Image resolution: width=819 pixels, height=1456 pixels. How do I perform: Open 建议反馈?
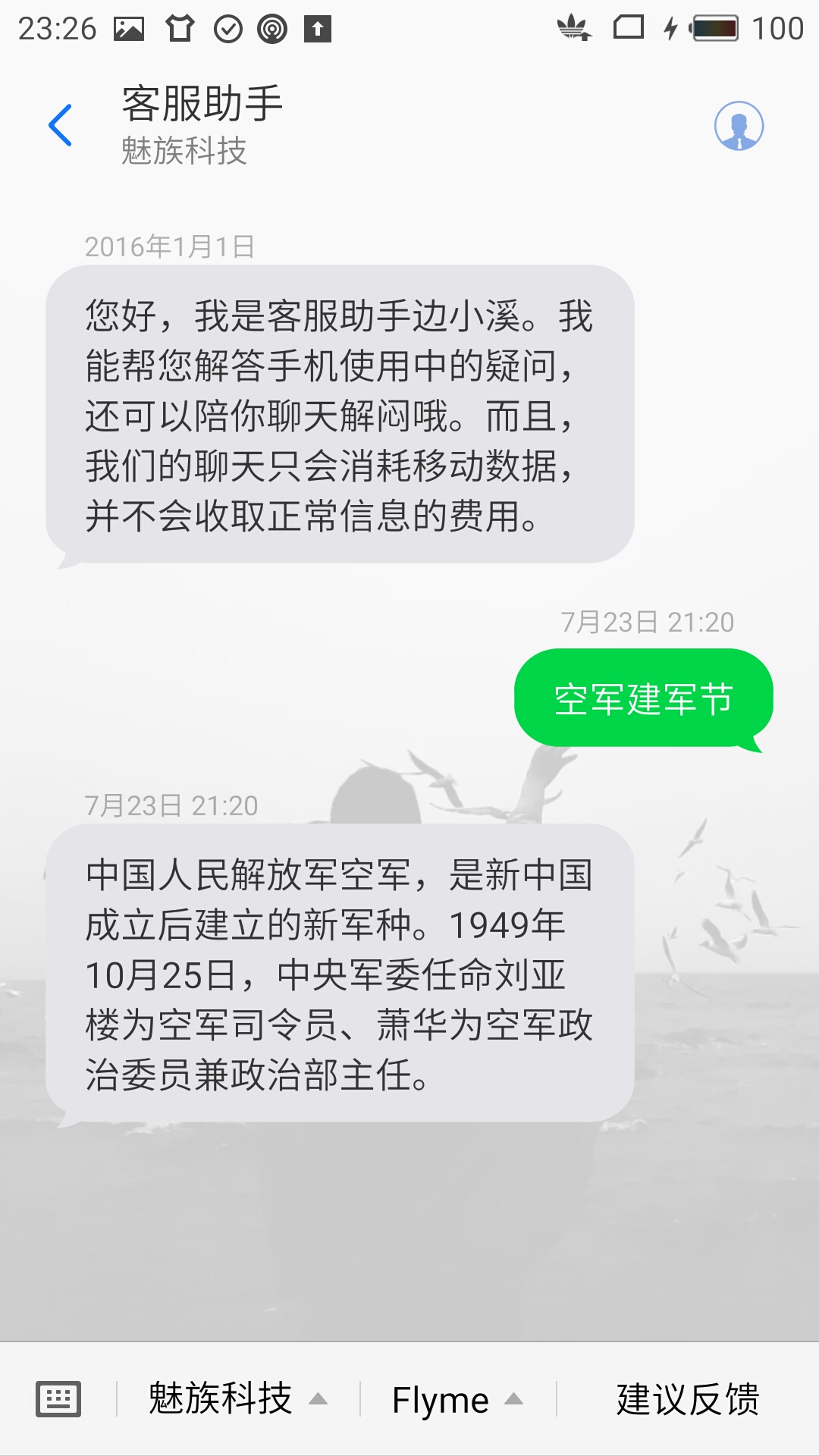click(x=688, y=1399)
